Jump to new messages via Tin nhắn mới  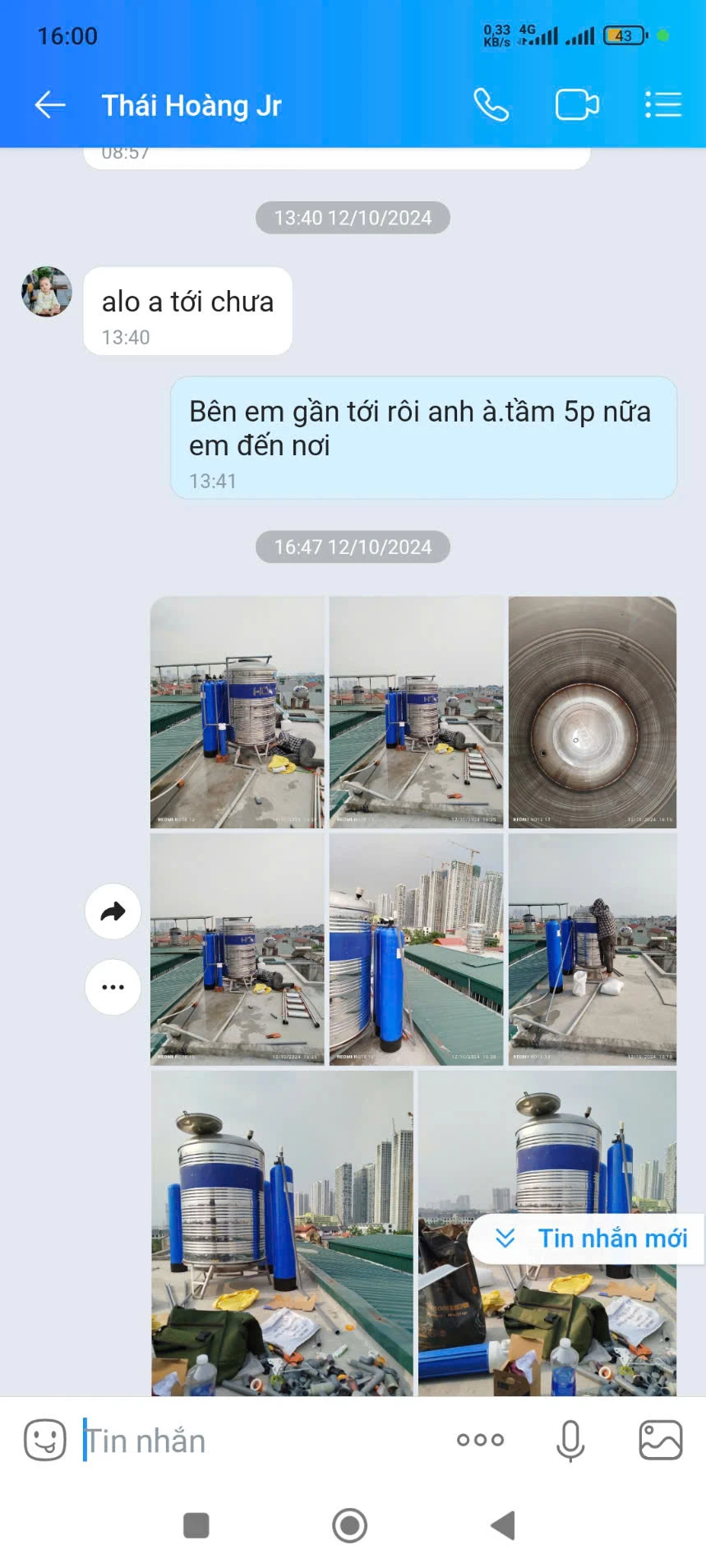pyautogui.click(x=588, y=1238)
